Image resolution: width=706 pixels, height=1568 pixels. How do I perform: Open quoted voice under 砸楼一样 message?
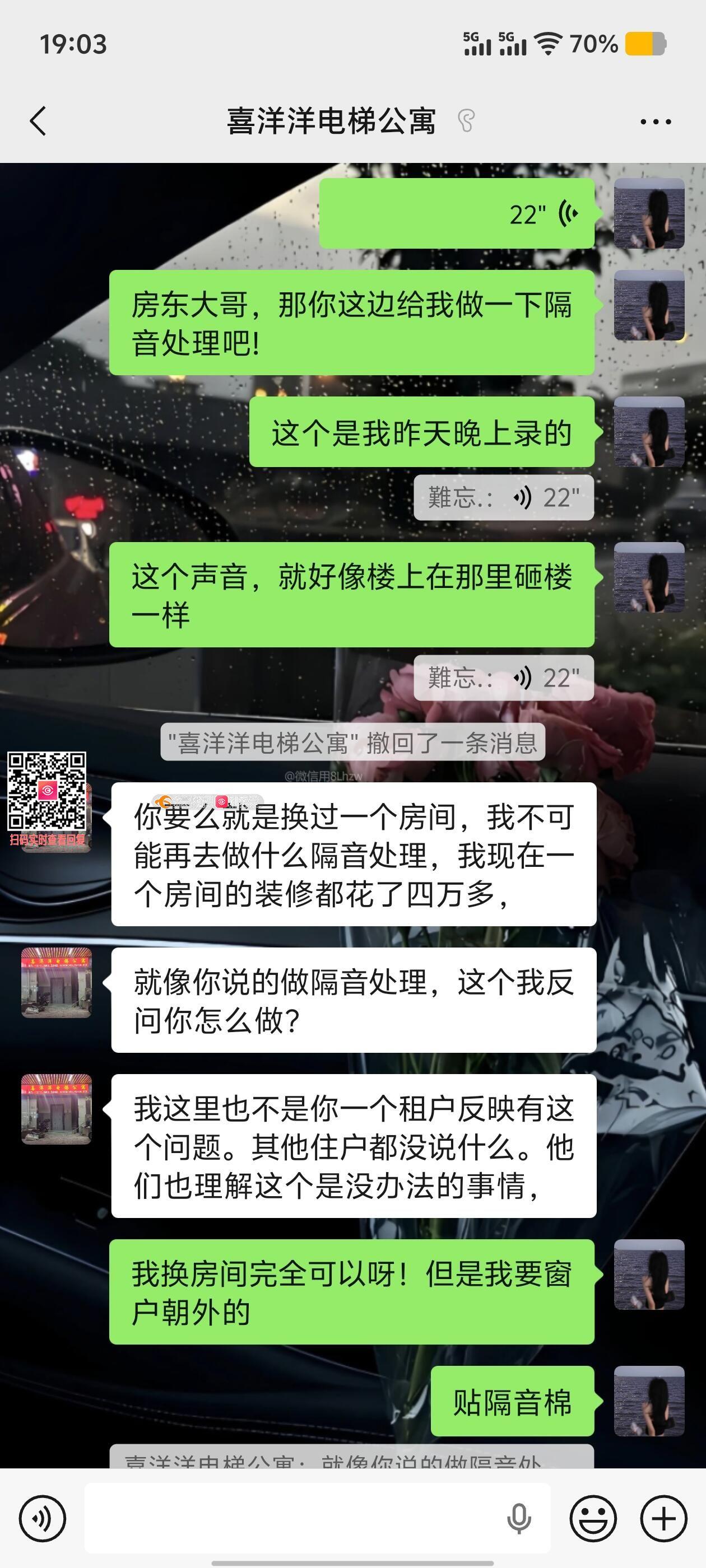point(503,678)
